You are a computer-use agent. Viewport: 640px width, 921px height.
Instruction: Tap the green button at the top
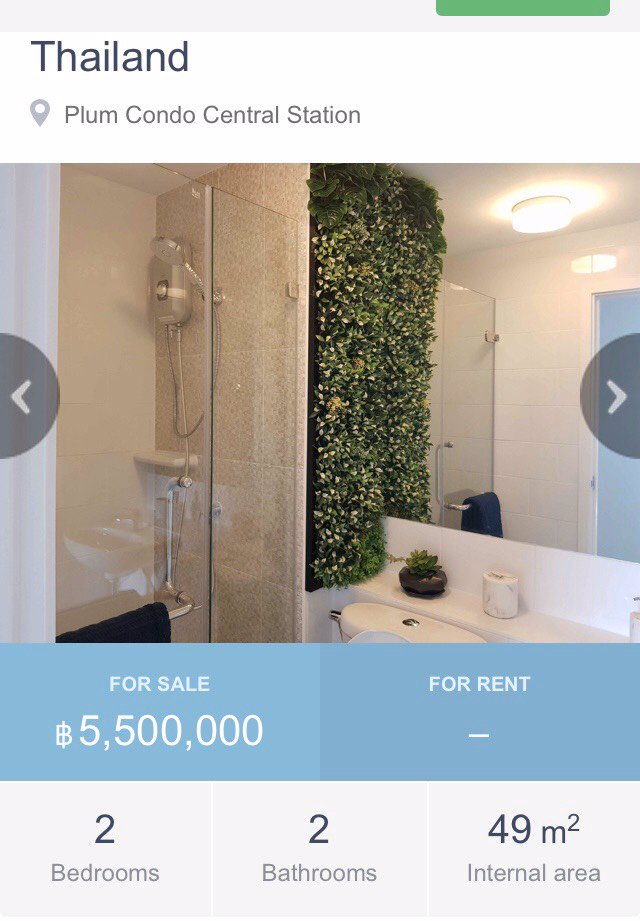tap(522, 7)
